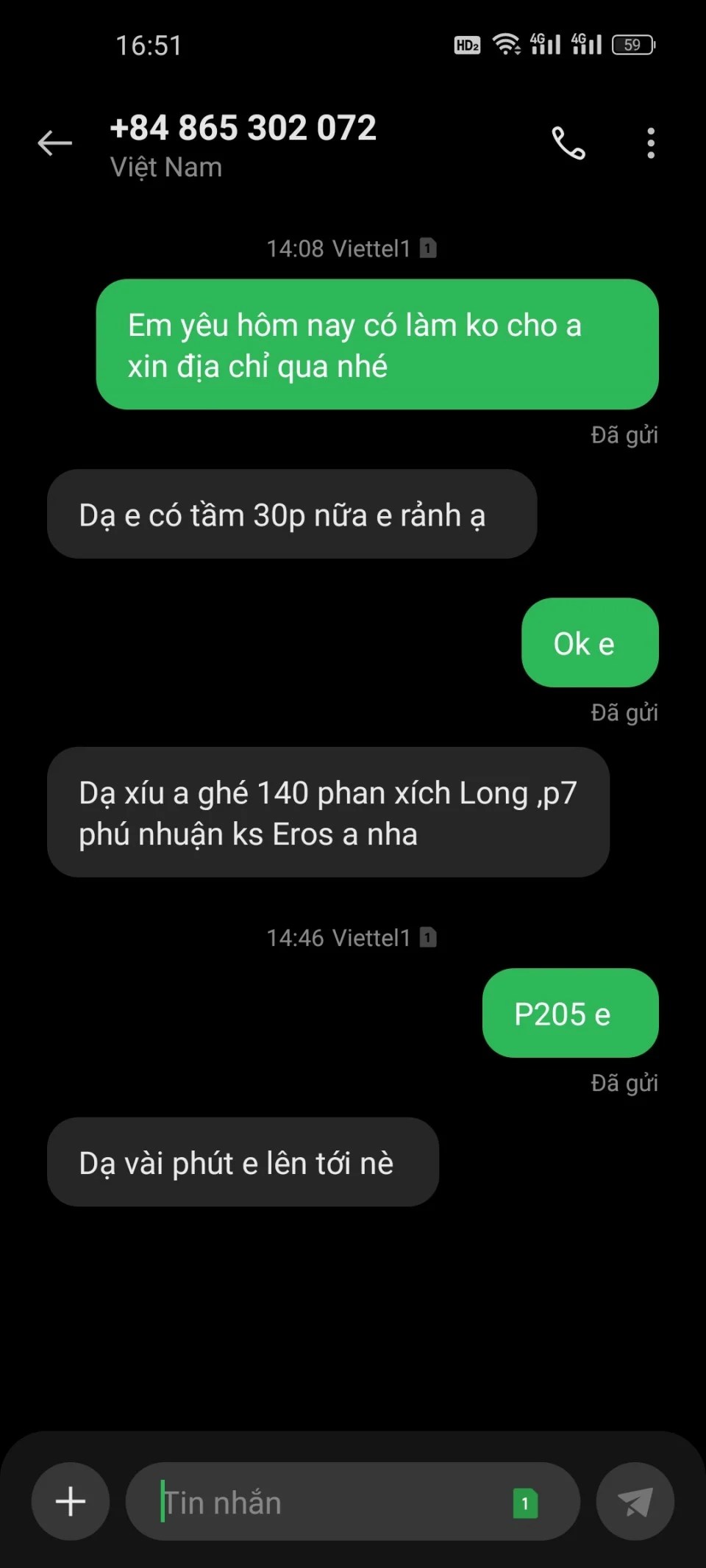
Task: Send the message with the paper plane
Action: [635, 1502]
